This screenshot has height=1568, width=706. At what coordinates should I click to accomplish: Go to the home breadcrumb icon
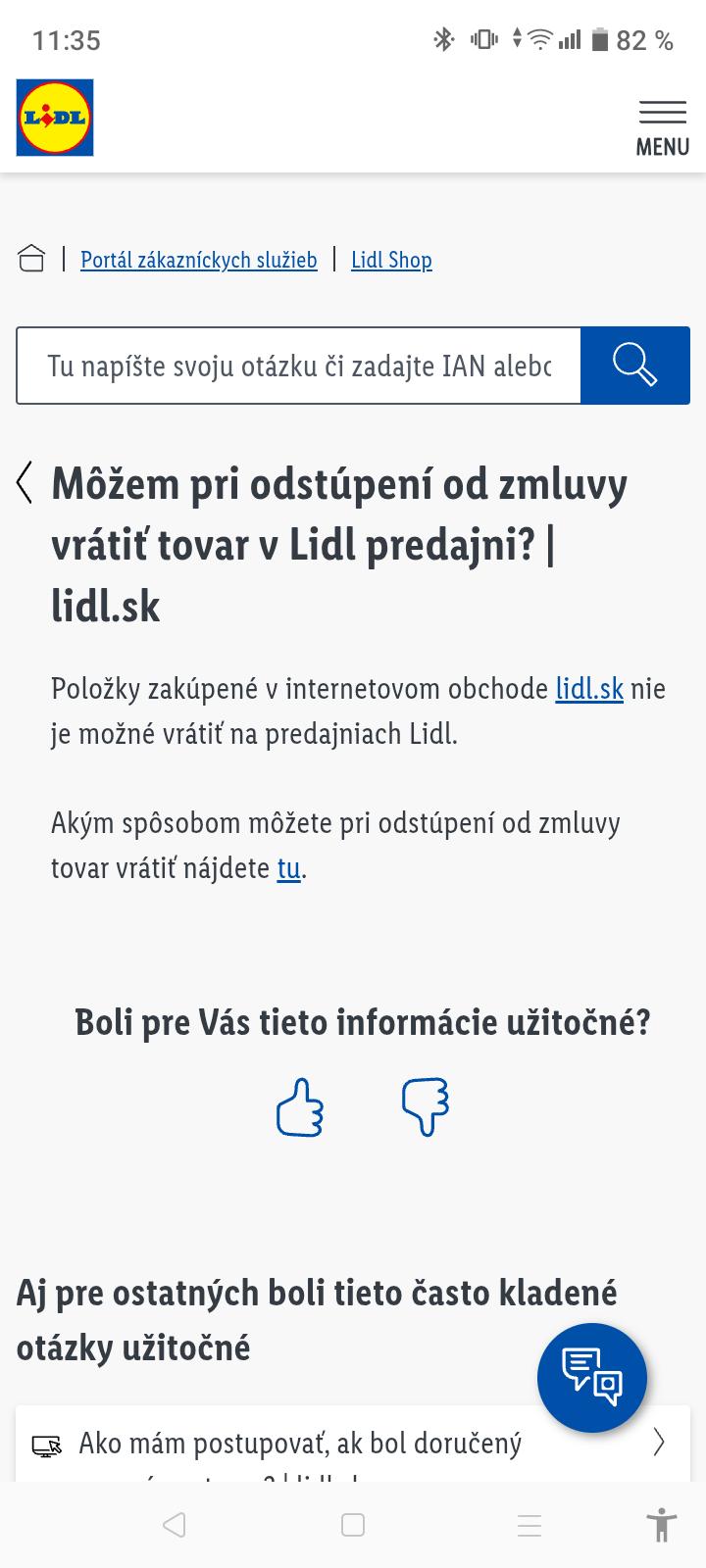pos(31,259)
